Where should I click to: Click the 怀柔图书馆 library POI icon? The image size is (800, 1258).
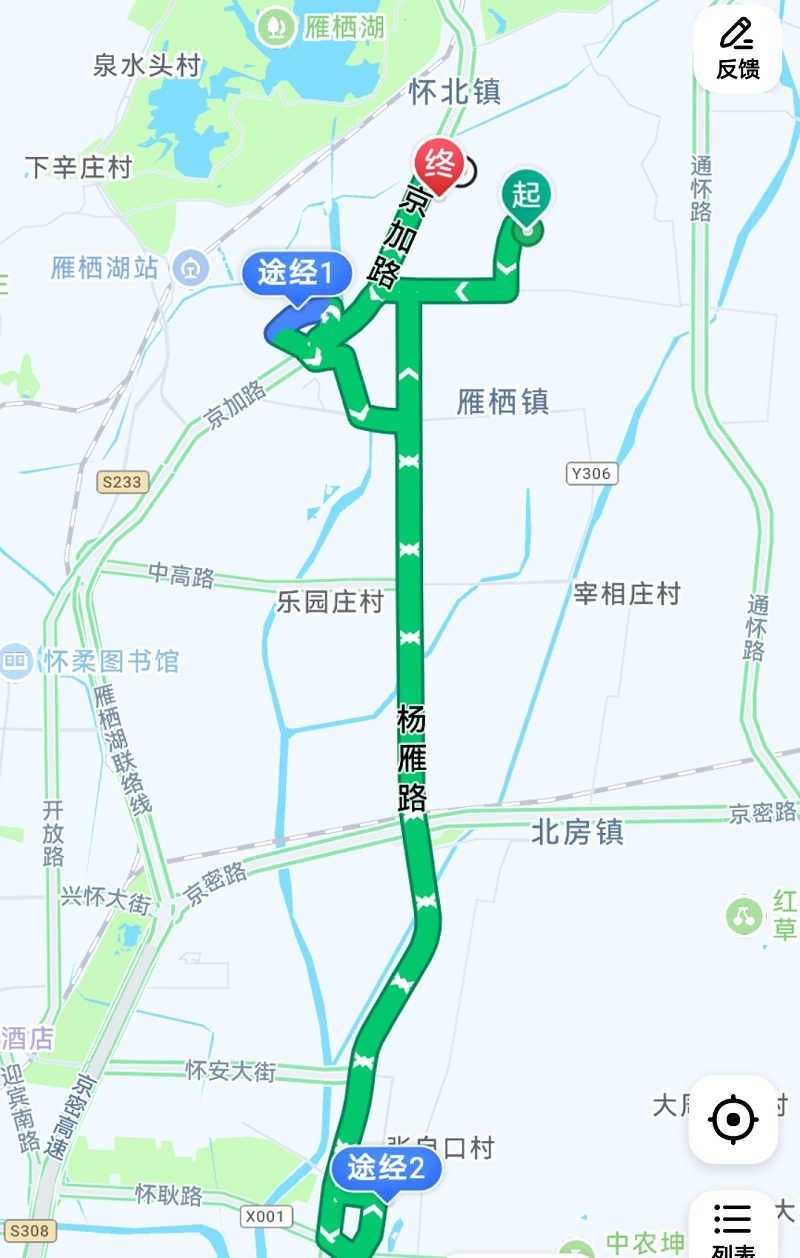click(14, 662)
